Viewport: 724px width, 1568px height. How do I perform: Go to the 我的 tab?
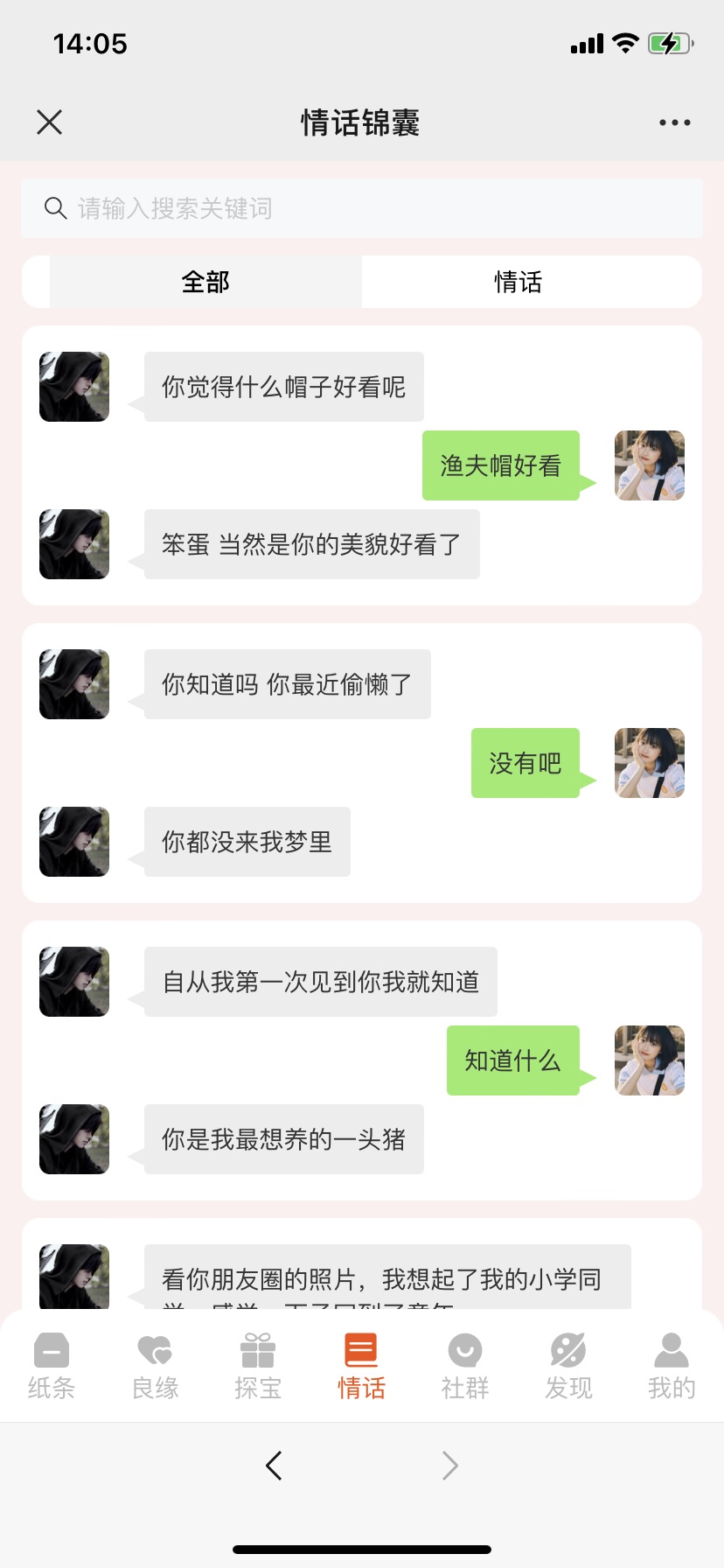coord(672,1365)
